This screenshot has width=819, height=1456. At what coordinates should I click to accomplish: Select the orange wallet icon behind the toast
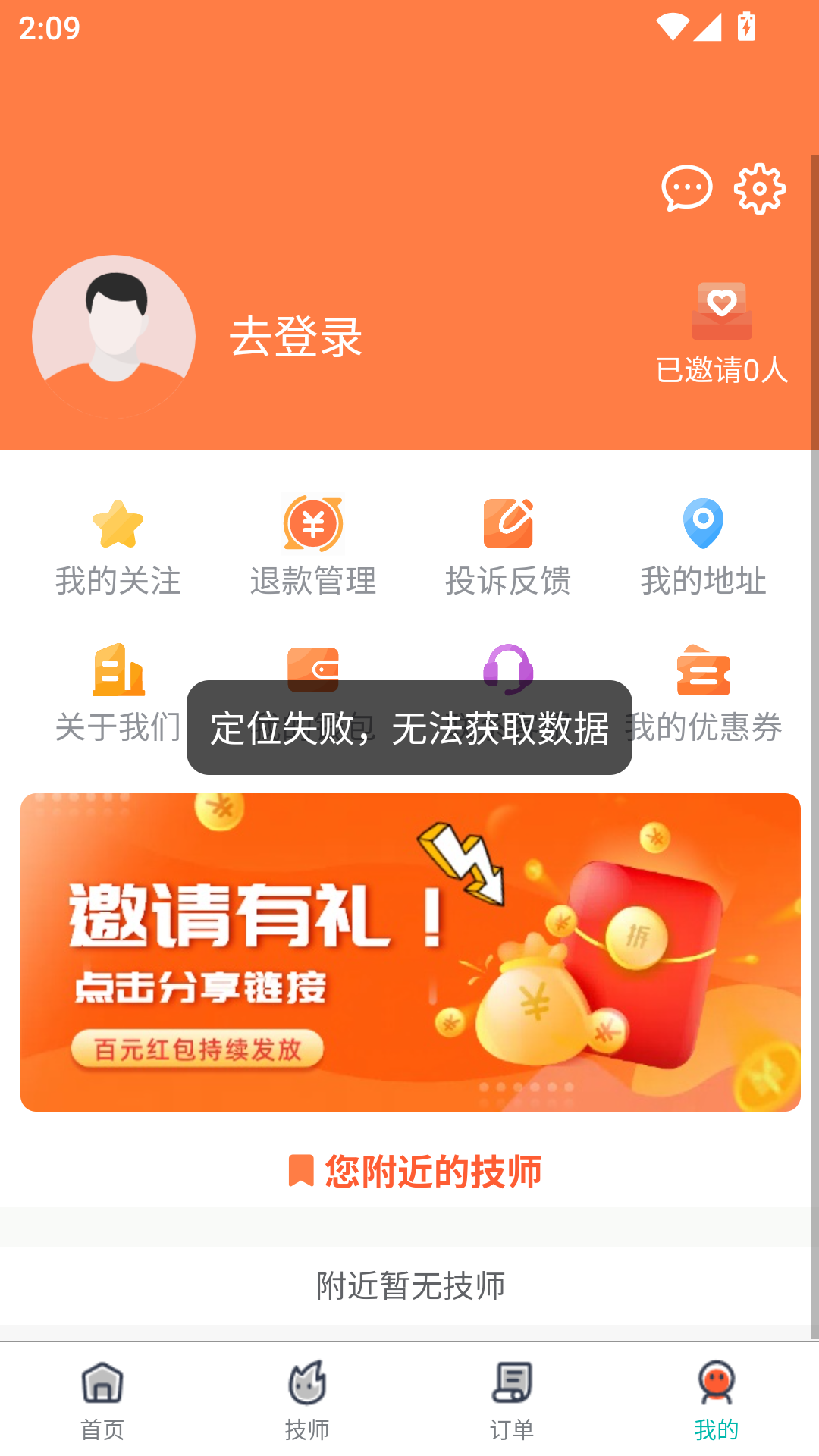(x=313, y=670)
